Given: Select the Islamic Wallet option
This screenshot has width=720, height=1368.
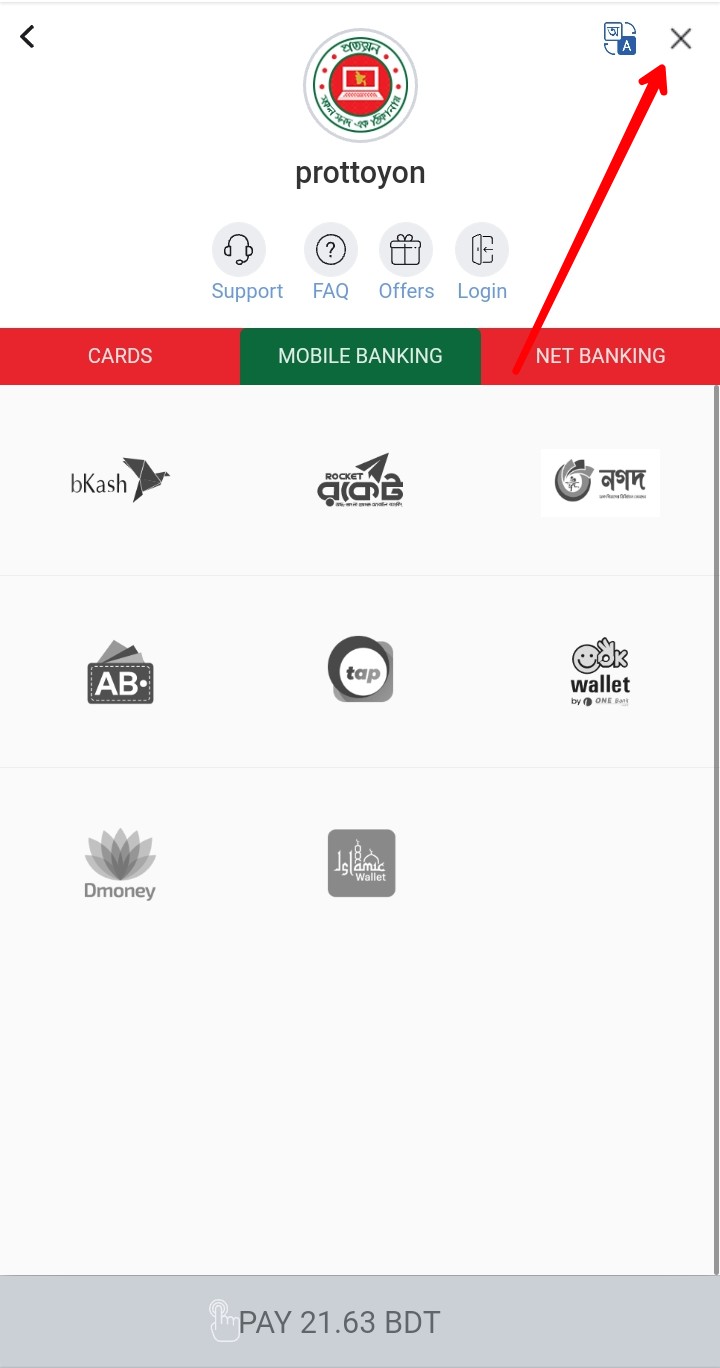Looking at the screenshot, I should [x=361, y=863].
